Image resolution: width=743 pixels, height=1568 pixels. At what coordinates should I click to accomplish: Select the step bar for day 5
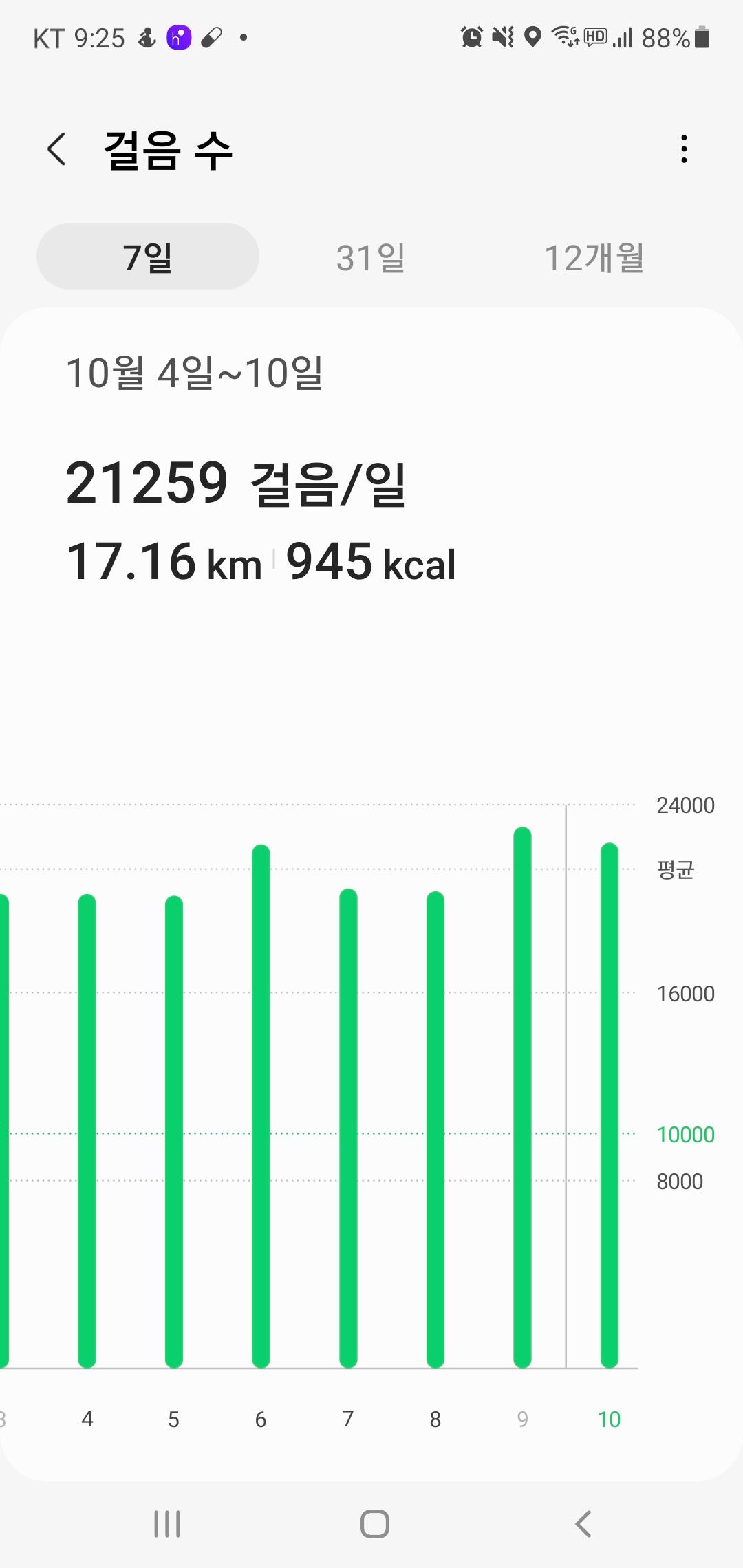pyautogui.click(x=174, y=1131)
